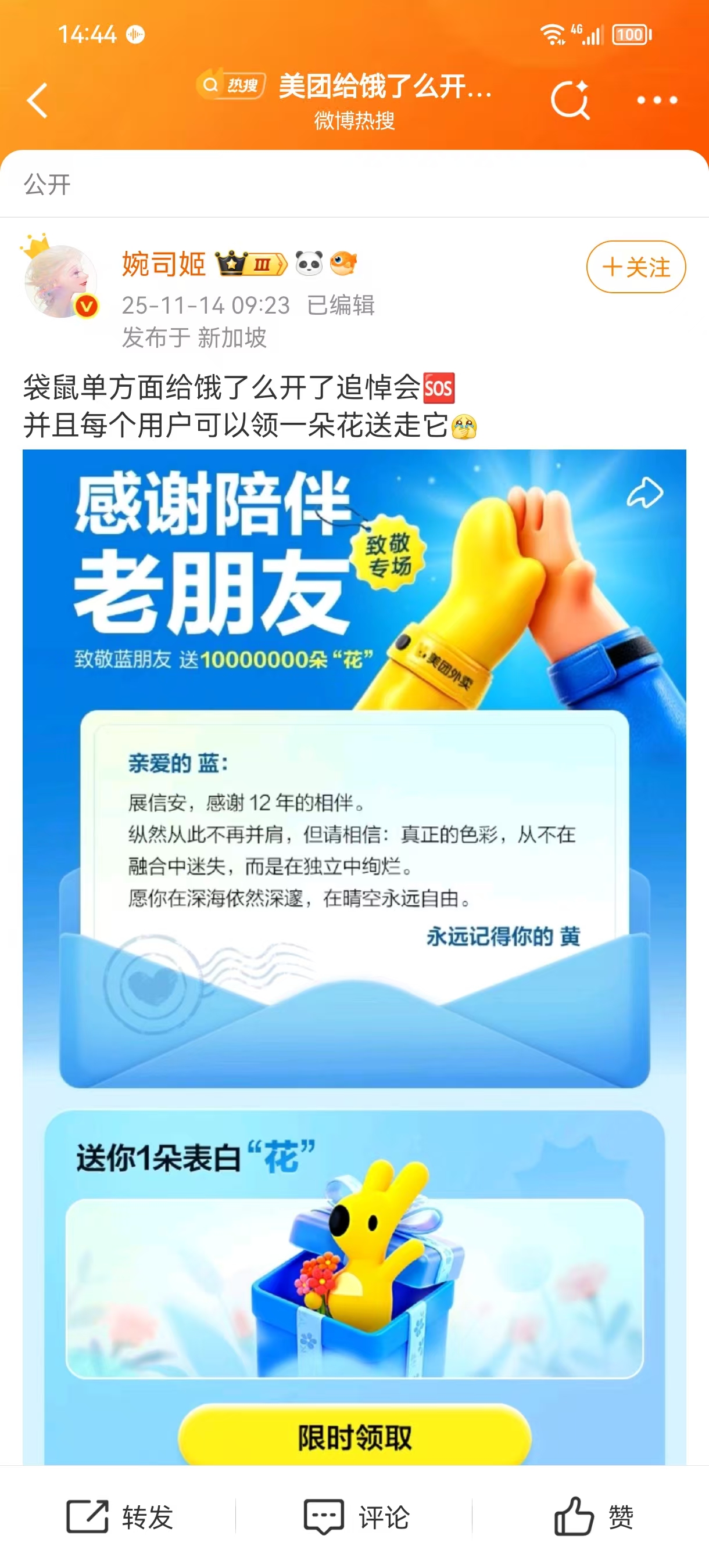Go back to the previous page
The height and width of the screenshot is (1568, 709).
pos(38,100)
